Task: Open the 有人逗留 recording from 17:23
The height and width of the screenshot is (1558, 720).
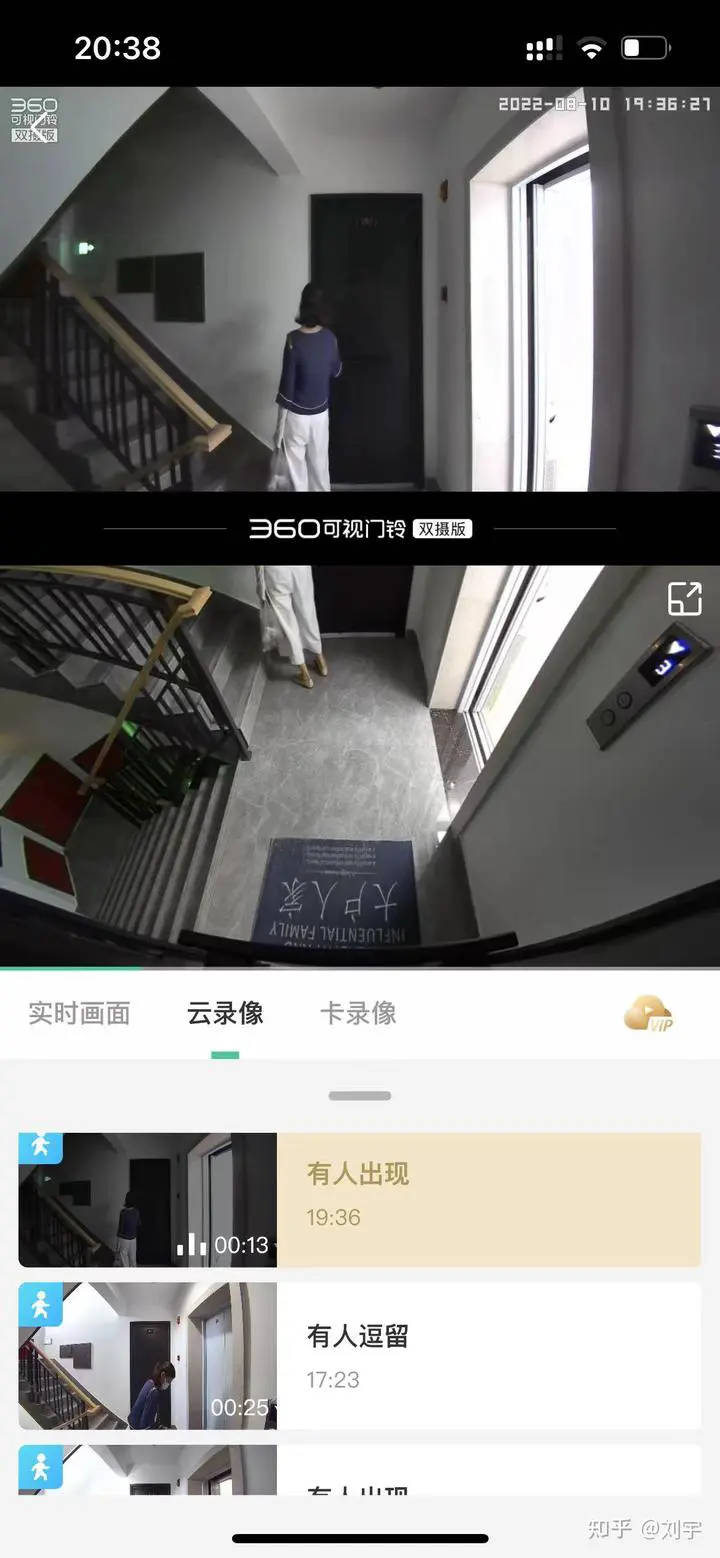Action: coord(360,1355)
